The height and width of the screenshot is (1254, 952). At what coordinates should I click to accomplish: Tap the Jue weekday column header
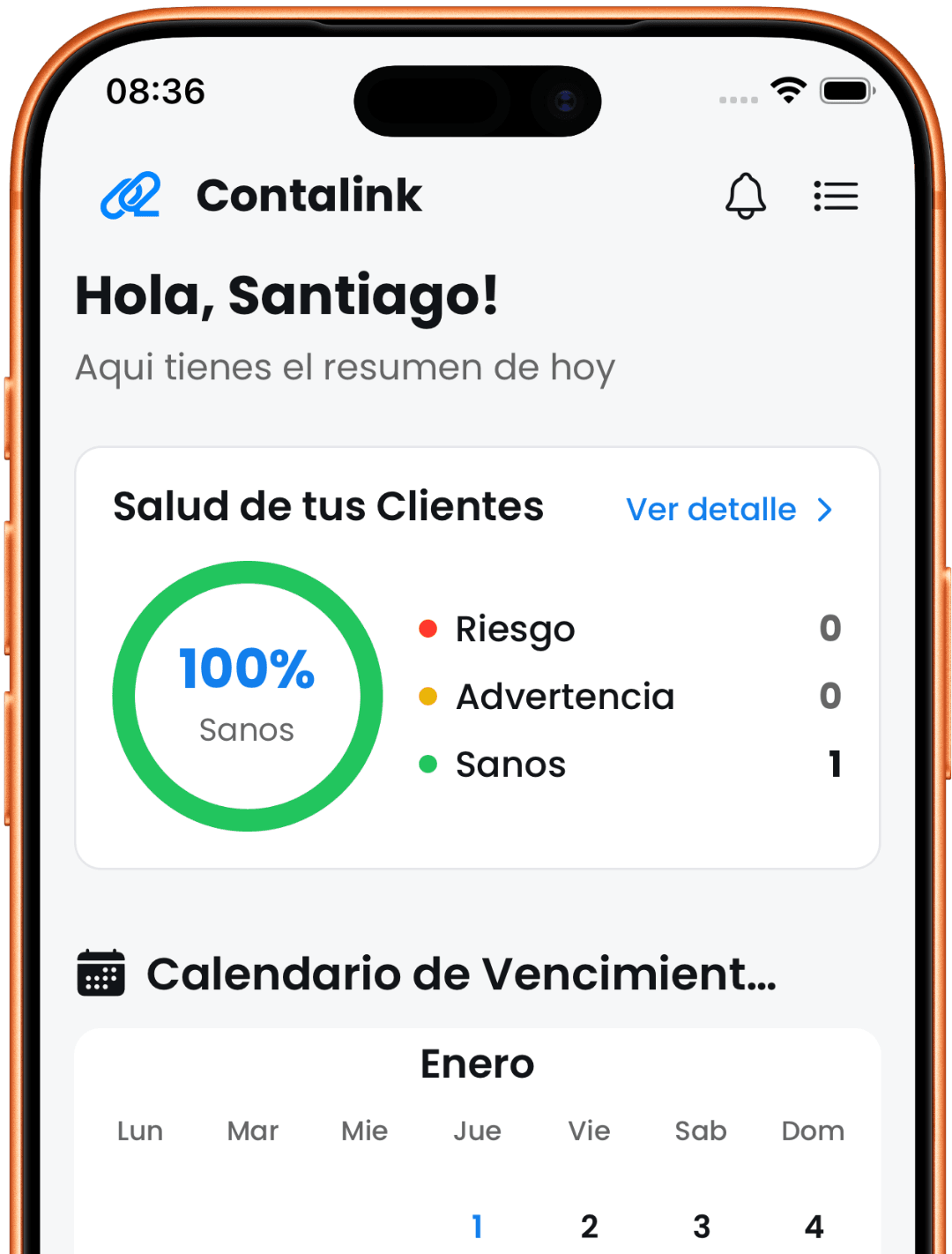(477, 1131)
